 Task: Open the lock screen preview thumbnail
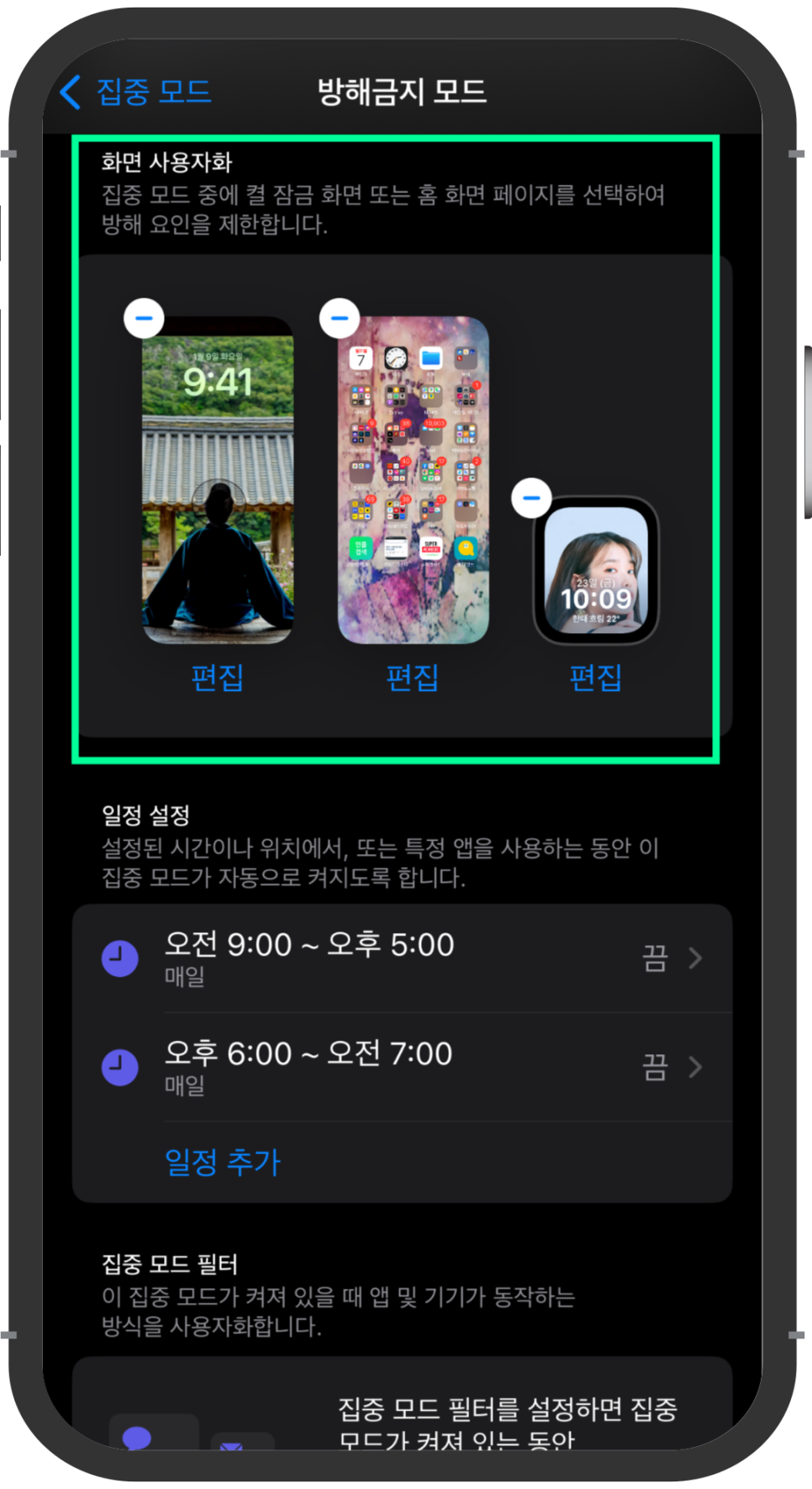point(218,480)
